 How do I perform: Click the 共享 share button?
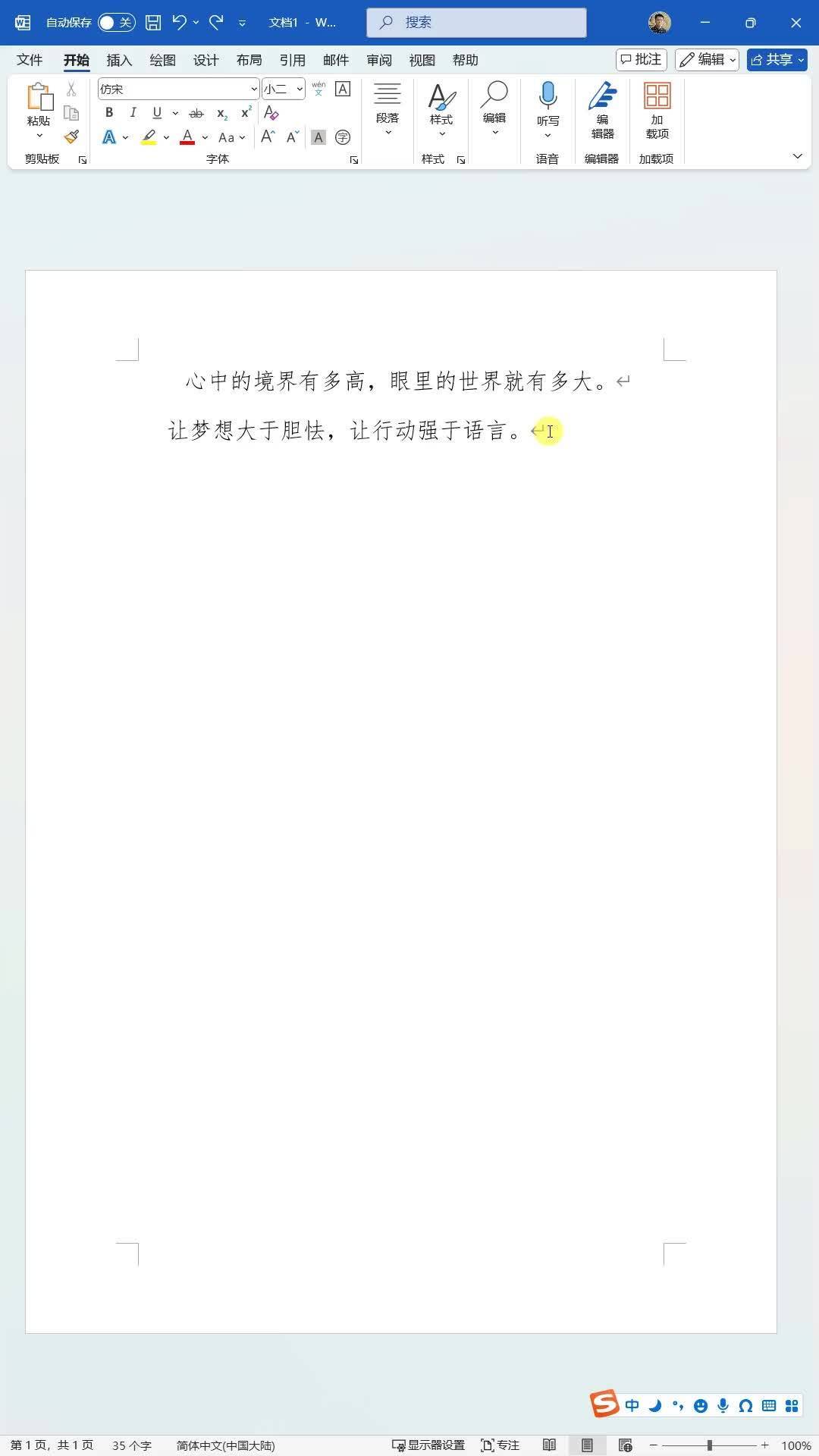775,60
